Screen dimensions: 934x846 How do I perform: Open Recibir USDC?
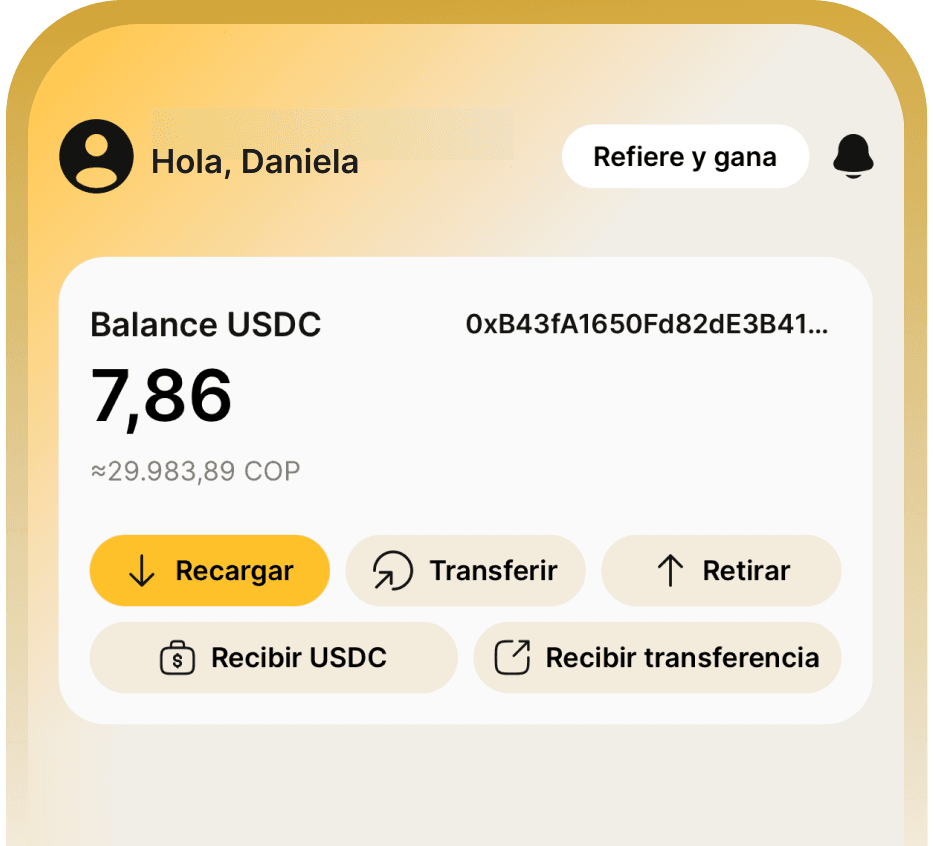pos(273,658)
